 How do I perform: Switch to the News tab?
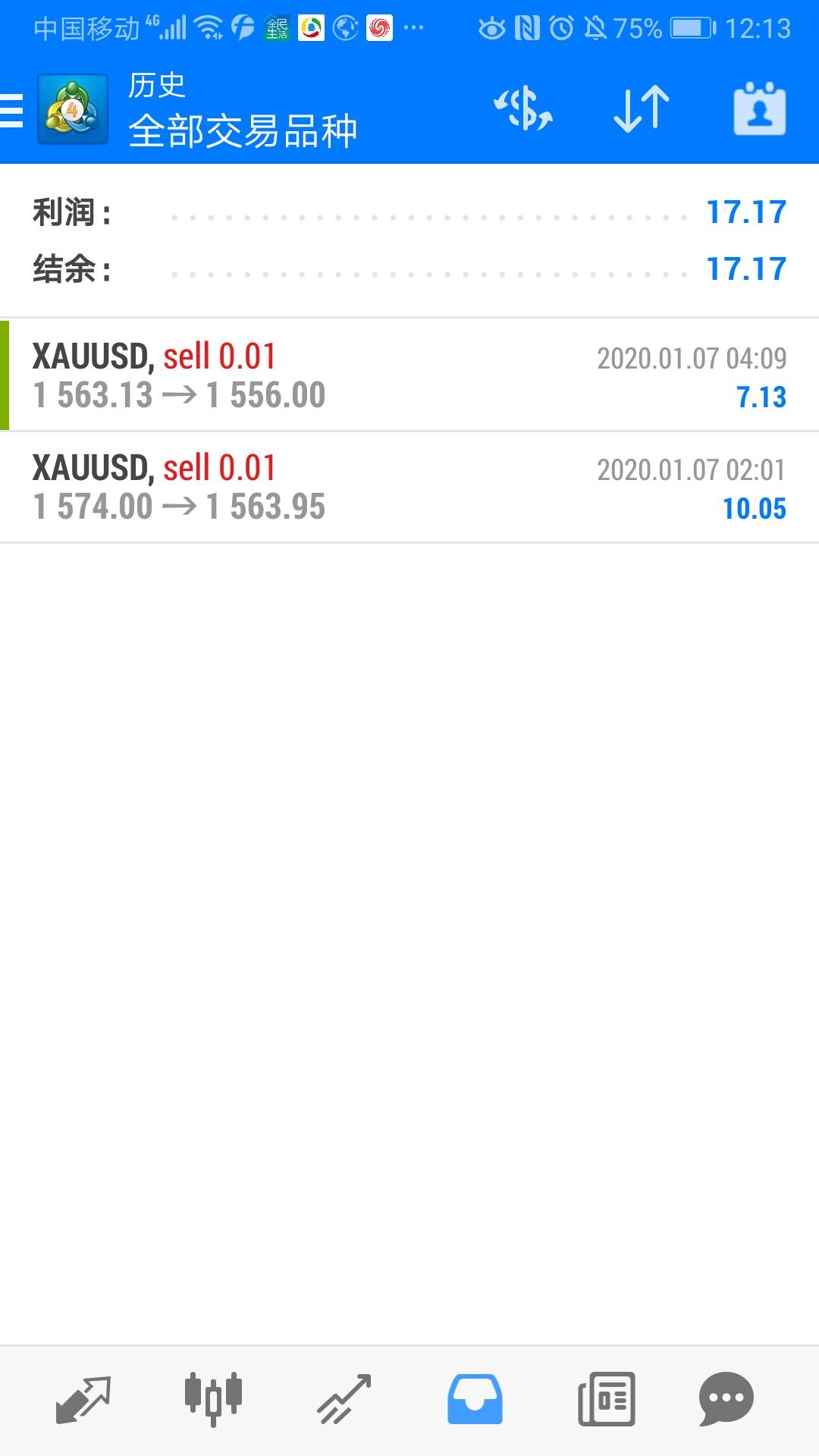606,1399
